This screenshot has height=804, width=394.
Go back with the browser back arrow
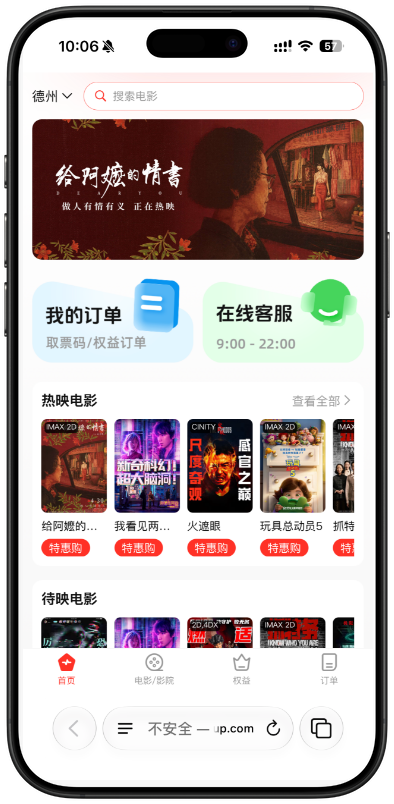[74, 728]
